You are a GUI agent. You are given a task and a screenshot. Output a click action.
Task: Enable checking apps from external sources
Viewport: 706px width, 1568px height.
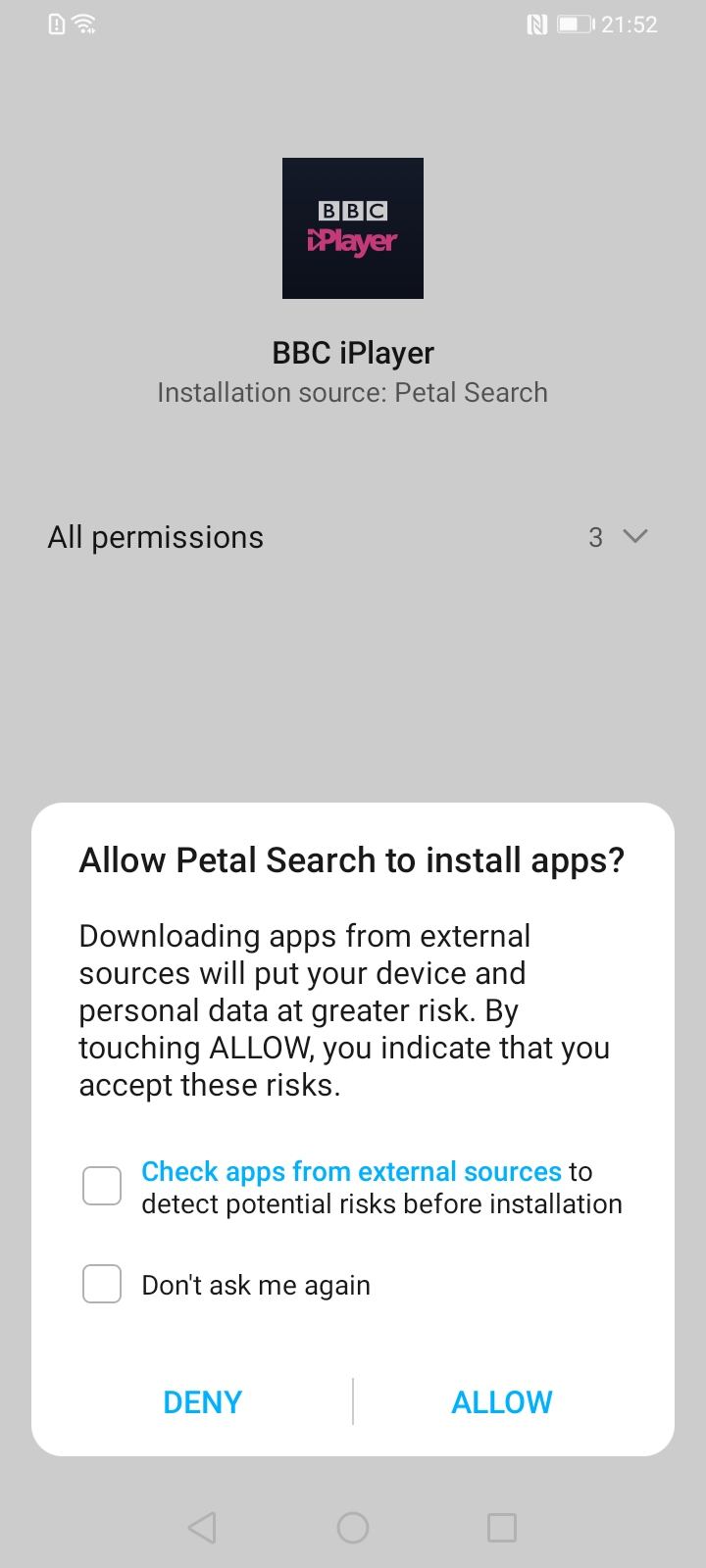click(102, 1186)
